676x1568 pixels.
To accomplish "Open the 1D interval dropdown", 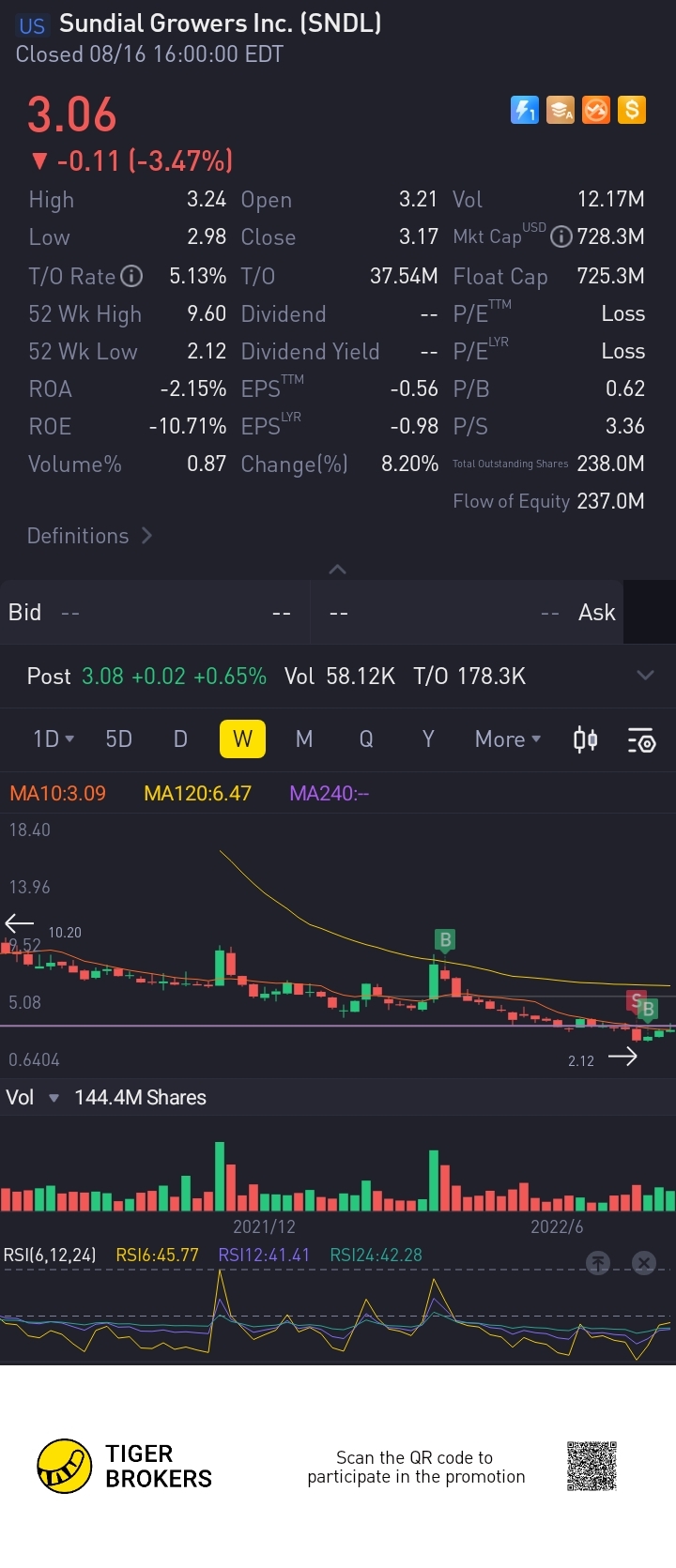I will coord(54,739).
